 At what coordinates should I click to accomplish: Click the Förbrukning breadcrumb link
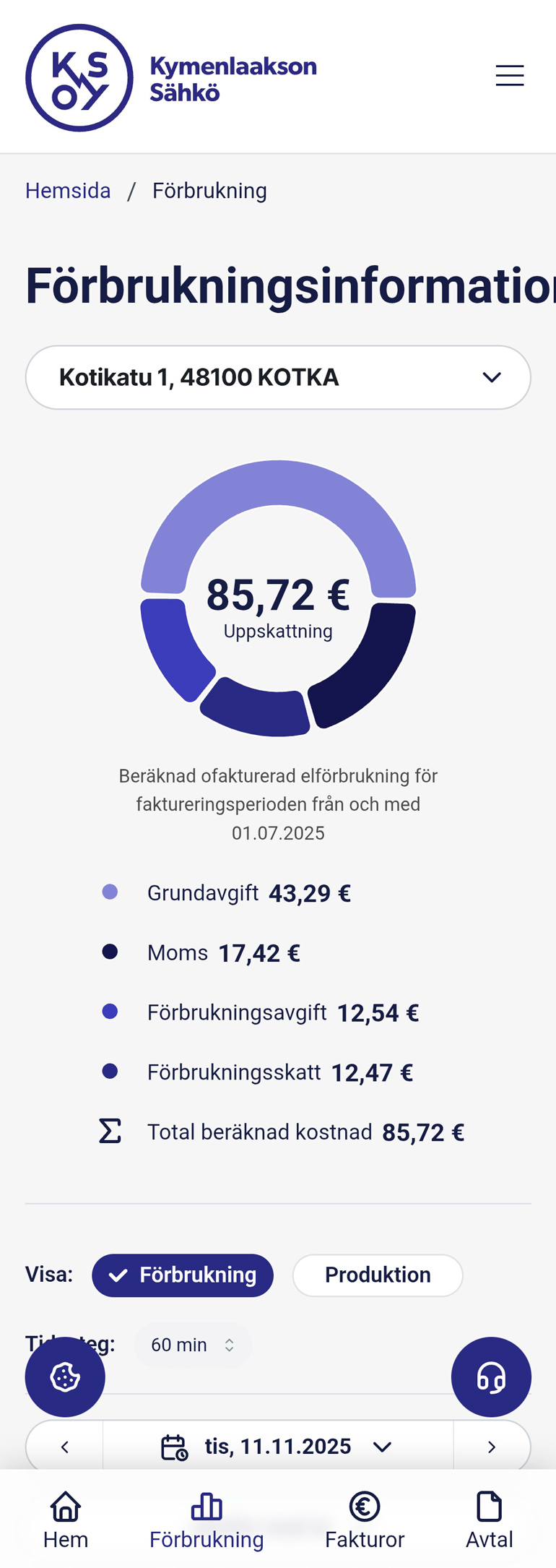209,190
